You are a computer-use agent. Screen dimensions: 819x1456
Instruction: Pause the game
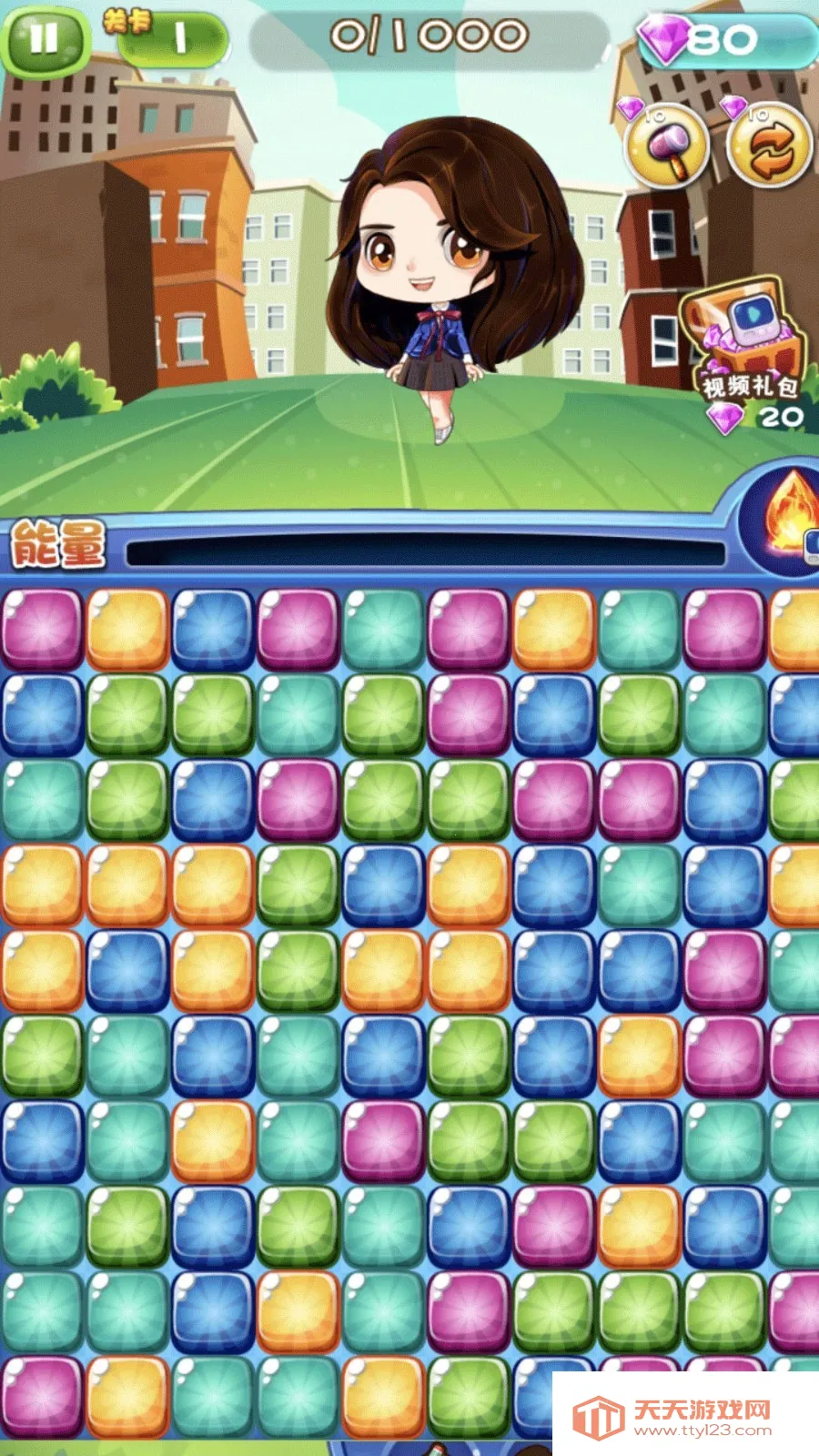tap(43, 38)
